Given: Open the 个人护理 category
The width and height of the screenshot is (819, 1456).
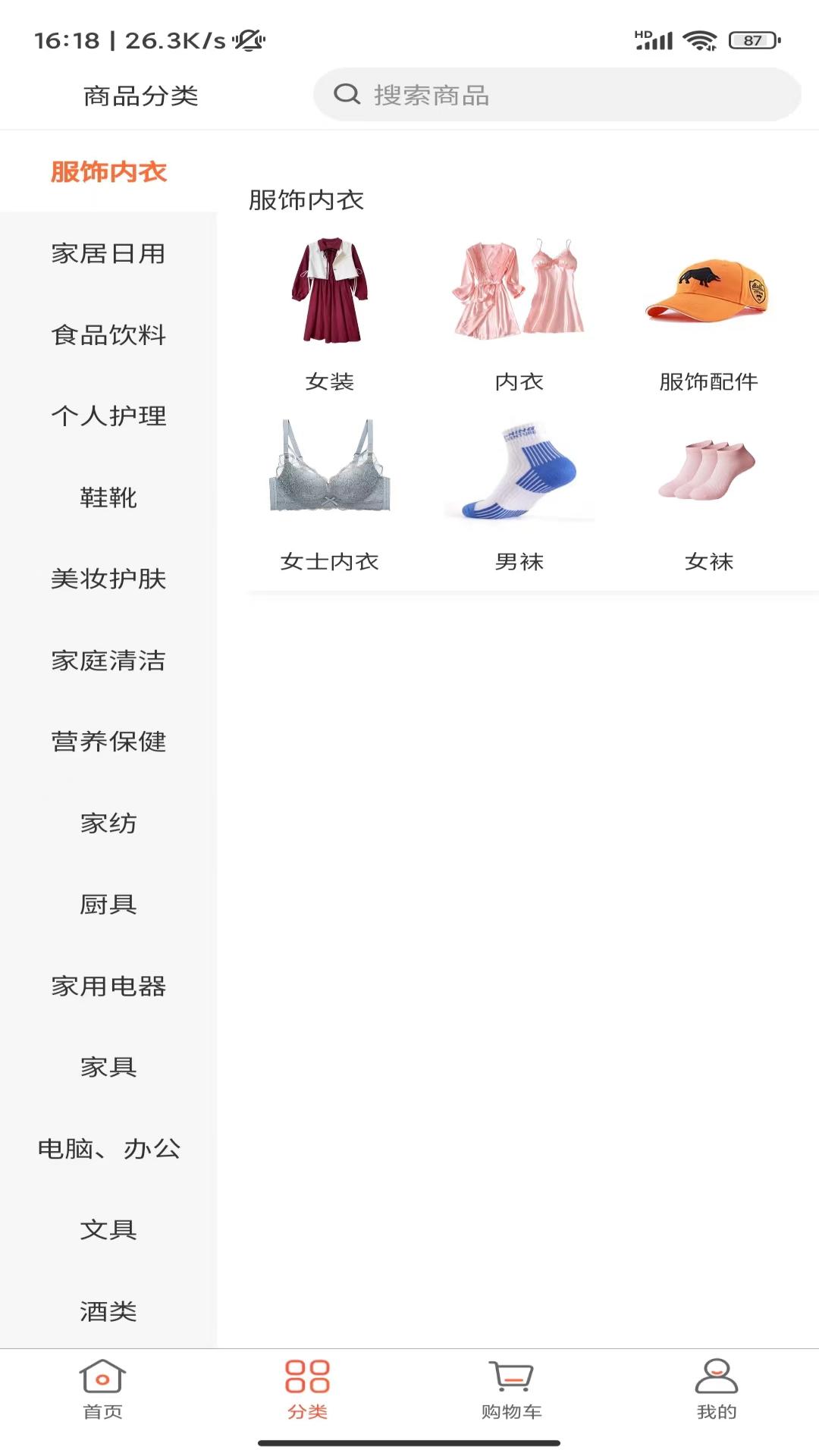Looking at the screenshot, I should tap(108, 416).
